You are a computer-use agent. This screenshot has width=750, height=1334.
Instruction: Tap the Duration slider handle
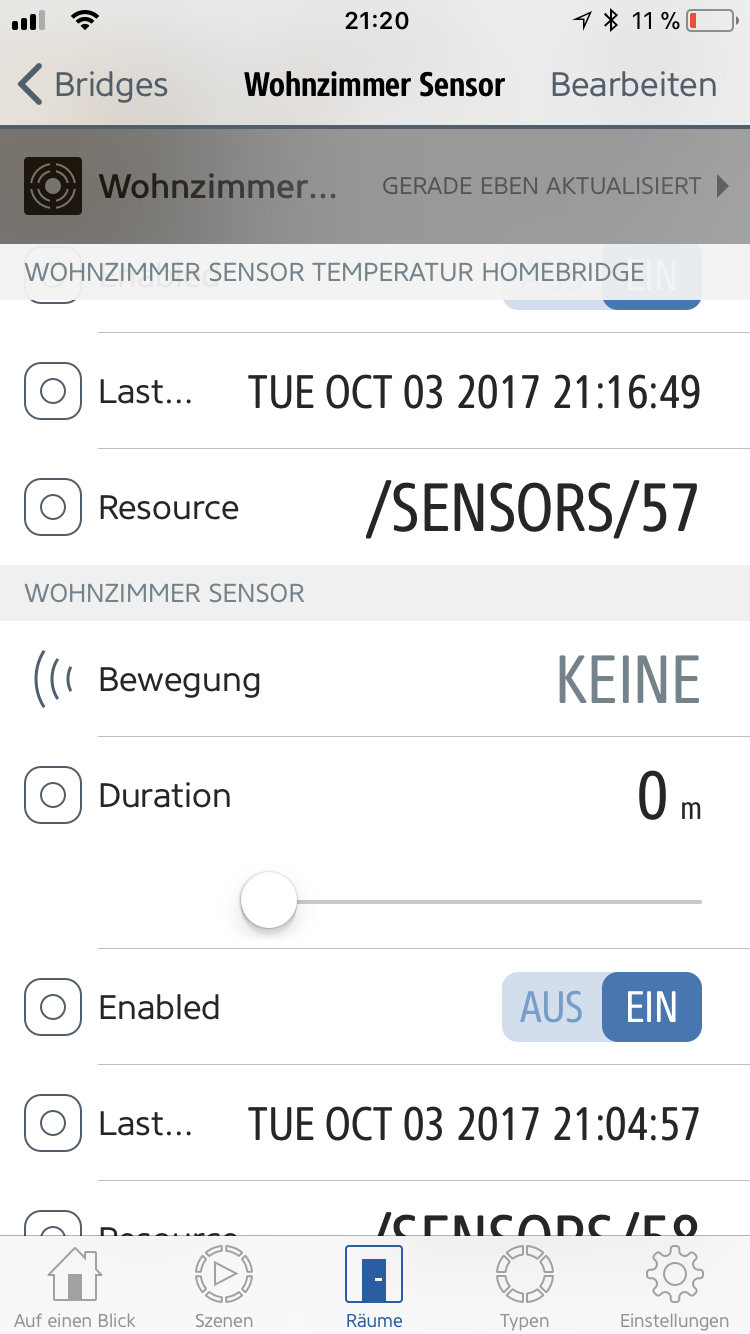[x=269, y=901]
